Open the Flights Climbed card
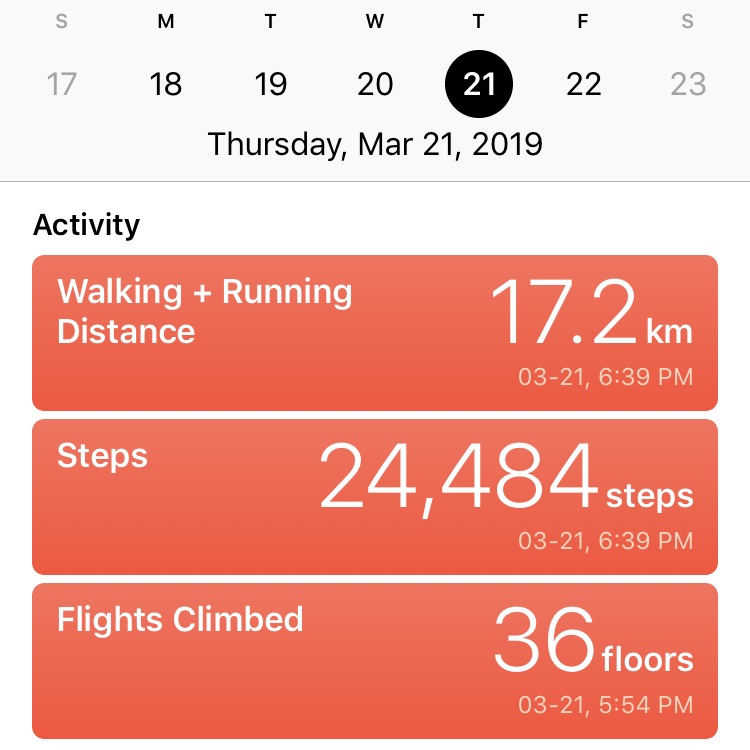This screenshot has height=750, width=750. tap(375, 660)
